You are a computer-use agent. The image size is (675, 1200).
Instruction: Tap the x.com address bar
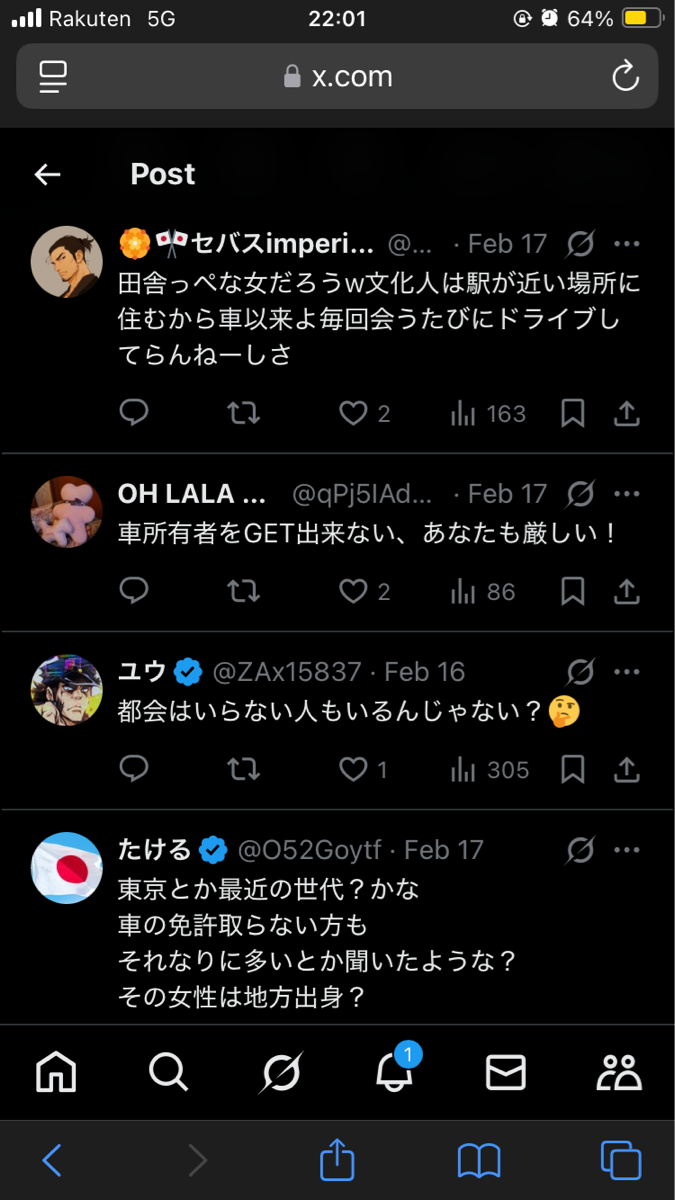tap(338, 77)
